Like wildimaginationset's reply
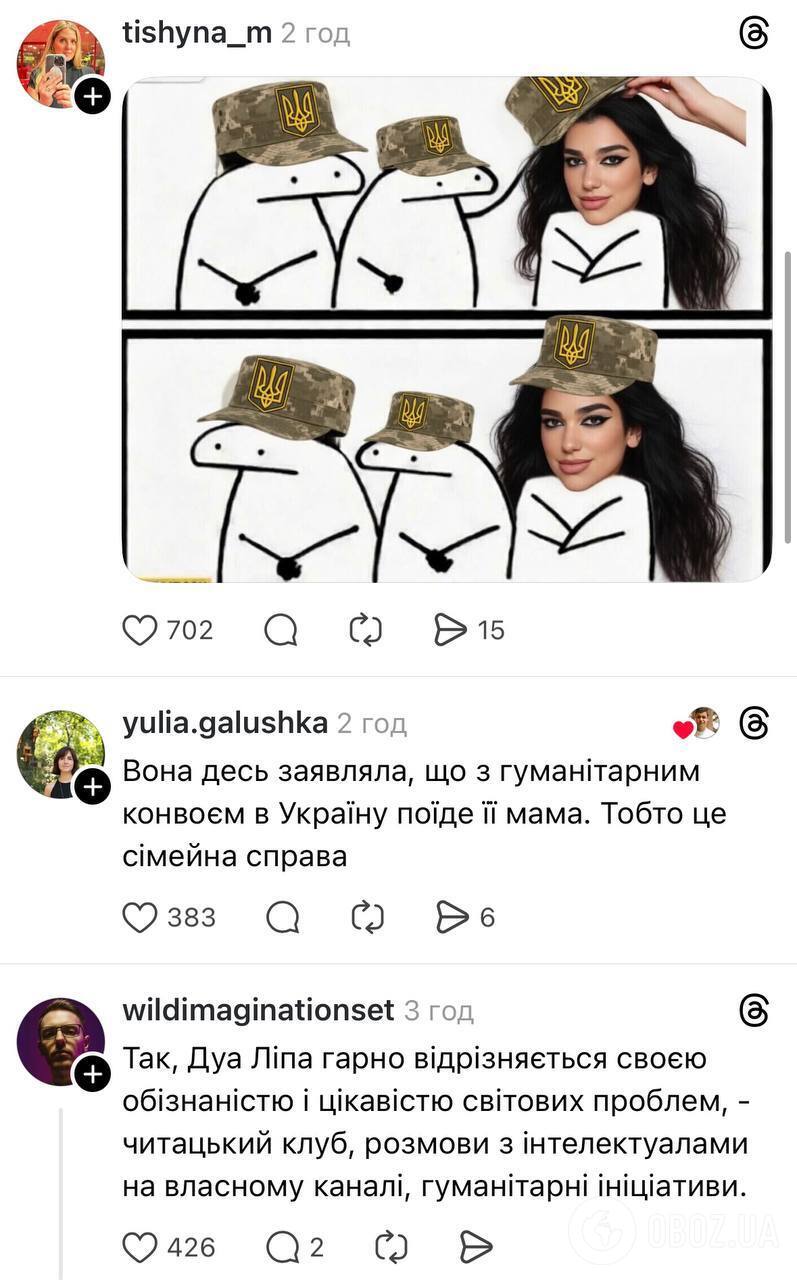Screen dimensions: 797x1280 (x=138, y=1247)
